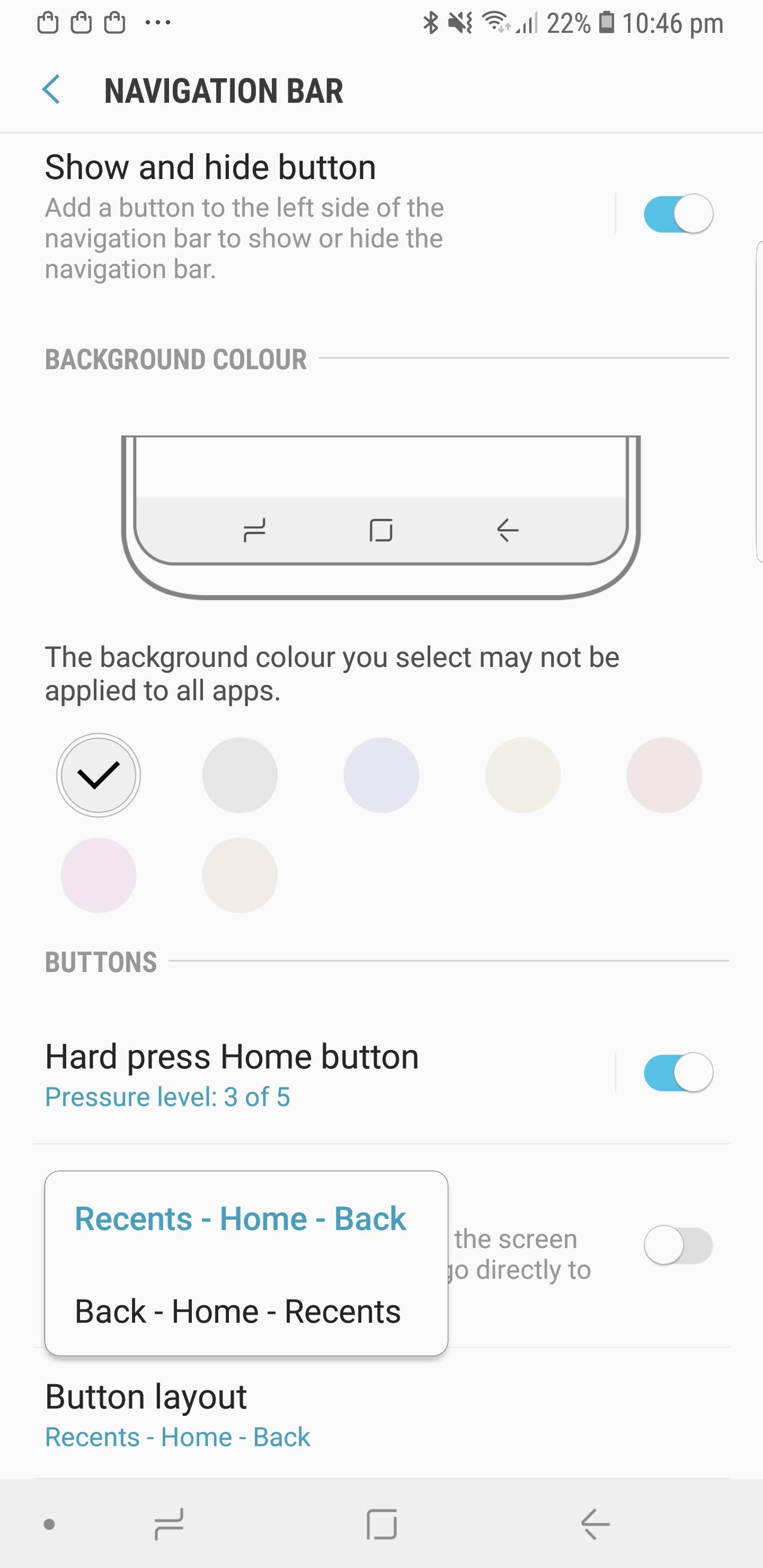Enable the switch beside the layout popup
Screen dimensions: 763x1568
tap(678, 1245)
